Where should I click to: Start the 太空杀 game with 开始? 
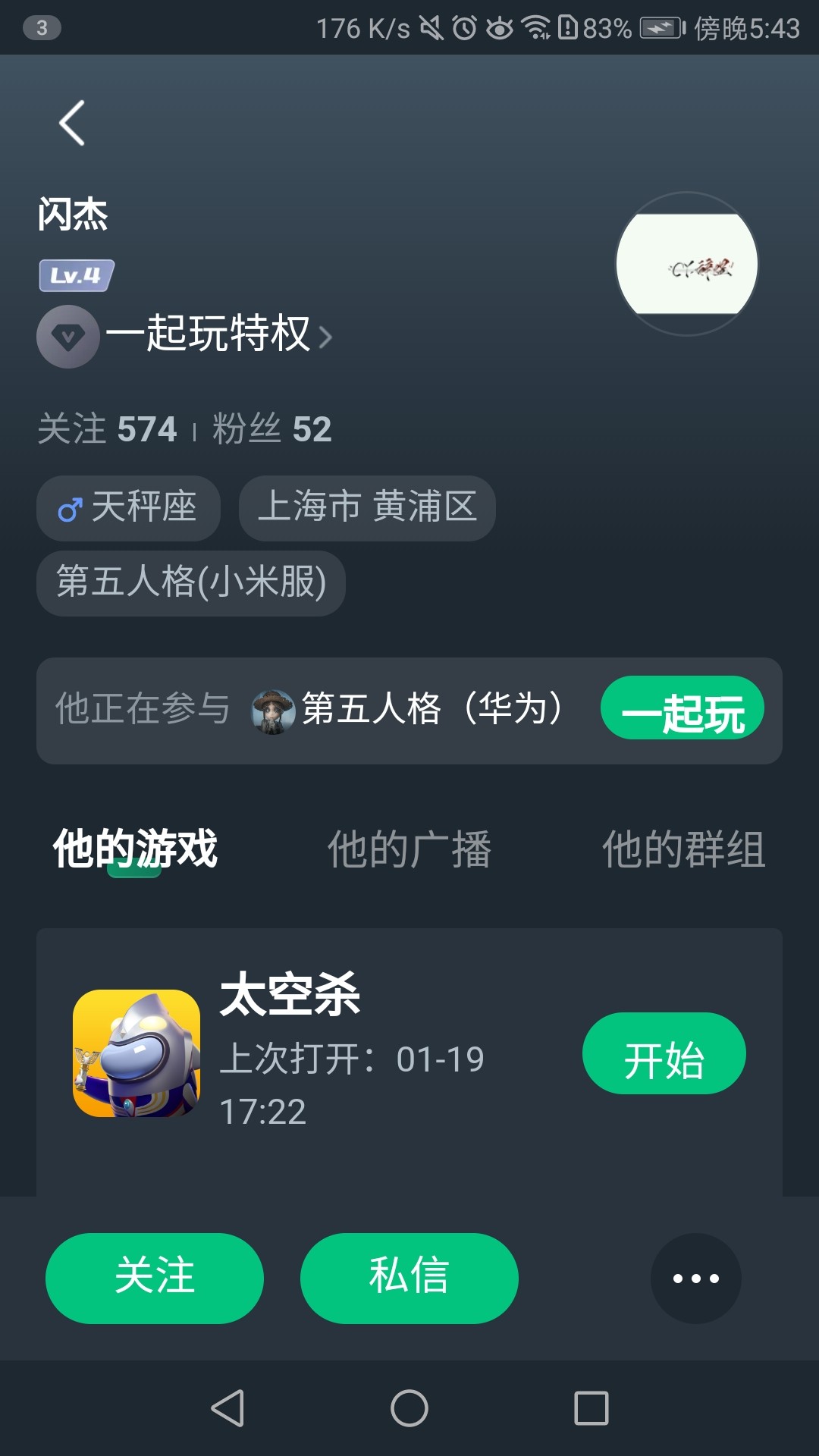pos(664,1053)
